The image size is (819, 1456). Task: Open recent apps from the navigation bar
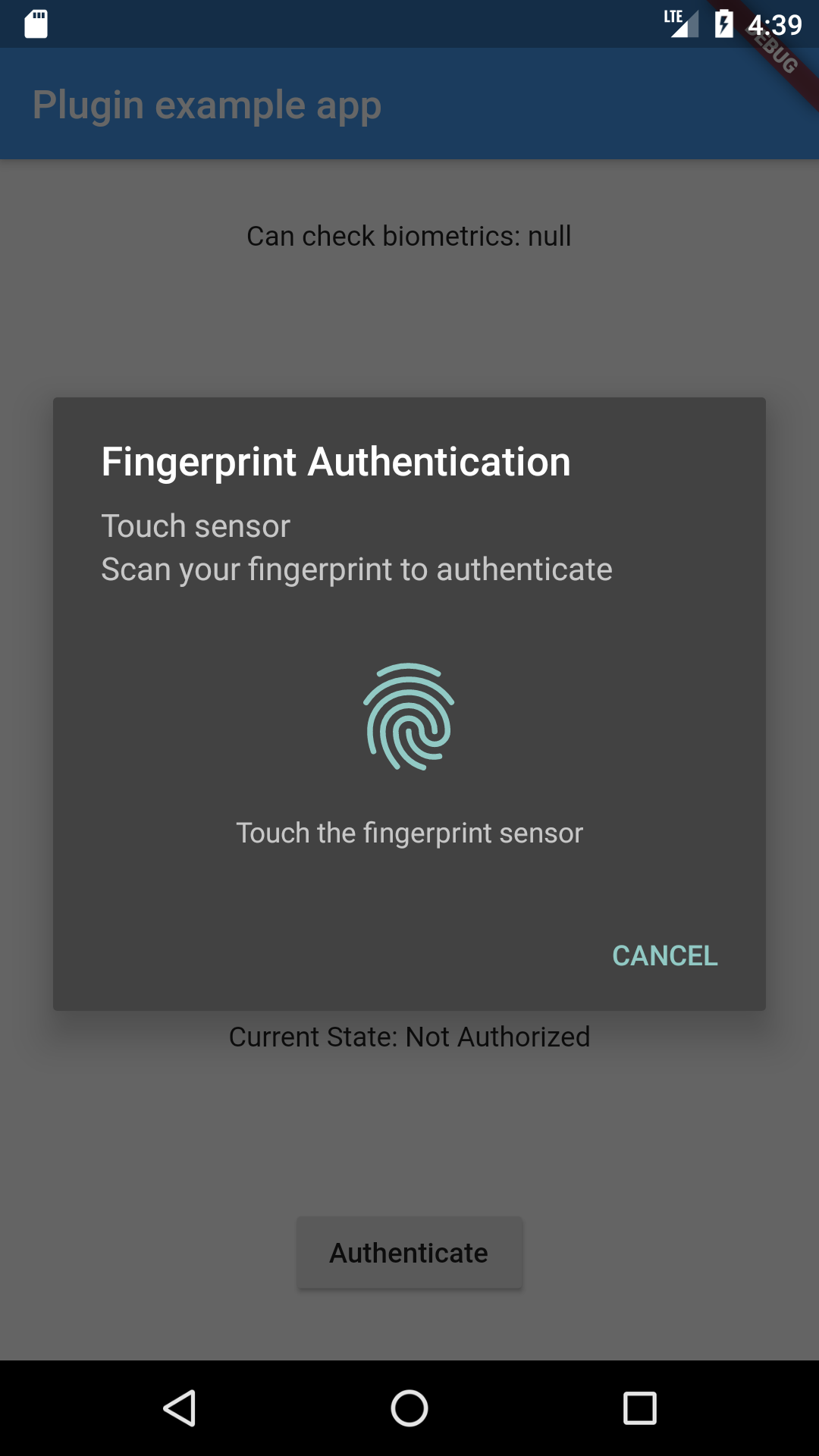639,1408
